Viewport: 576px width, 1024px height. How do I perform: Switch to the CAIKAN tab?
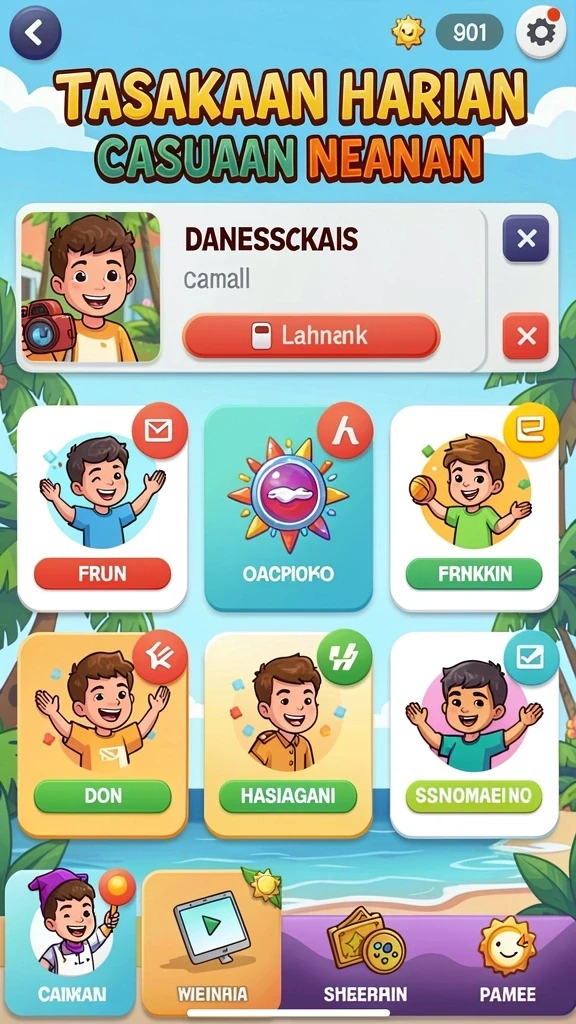tap(71, 942)
